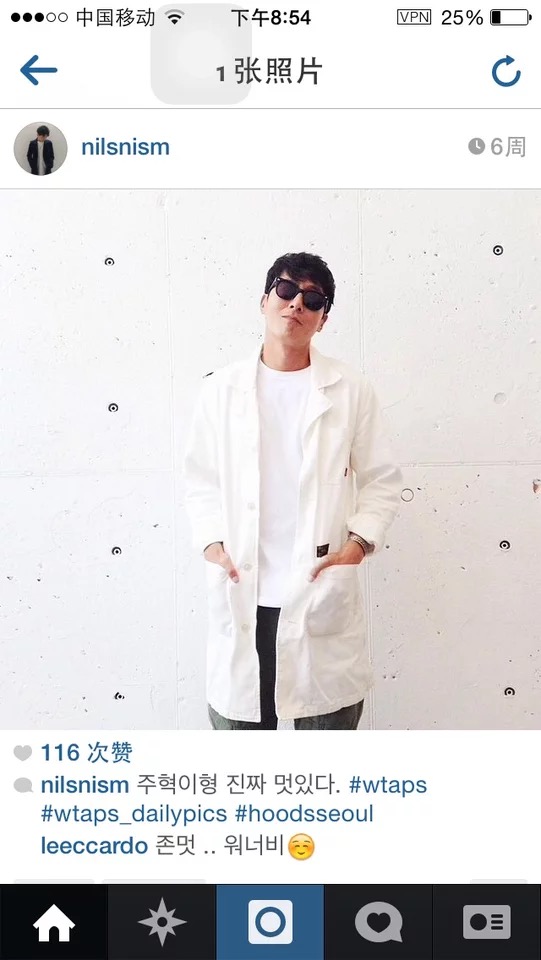Refresh the photo page
This screenshot has width=541, height=960.
506,72
